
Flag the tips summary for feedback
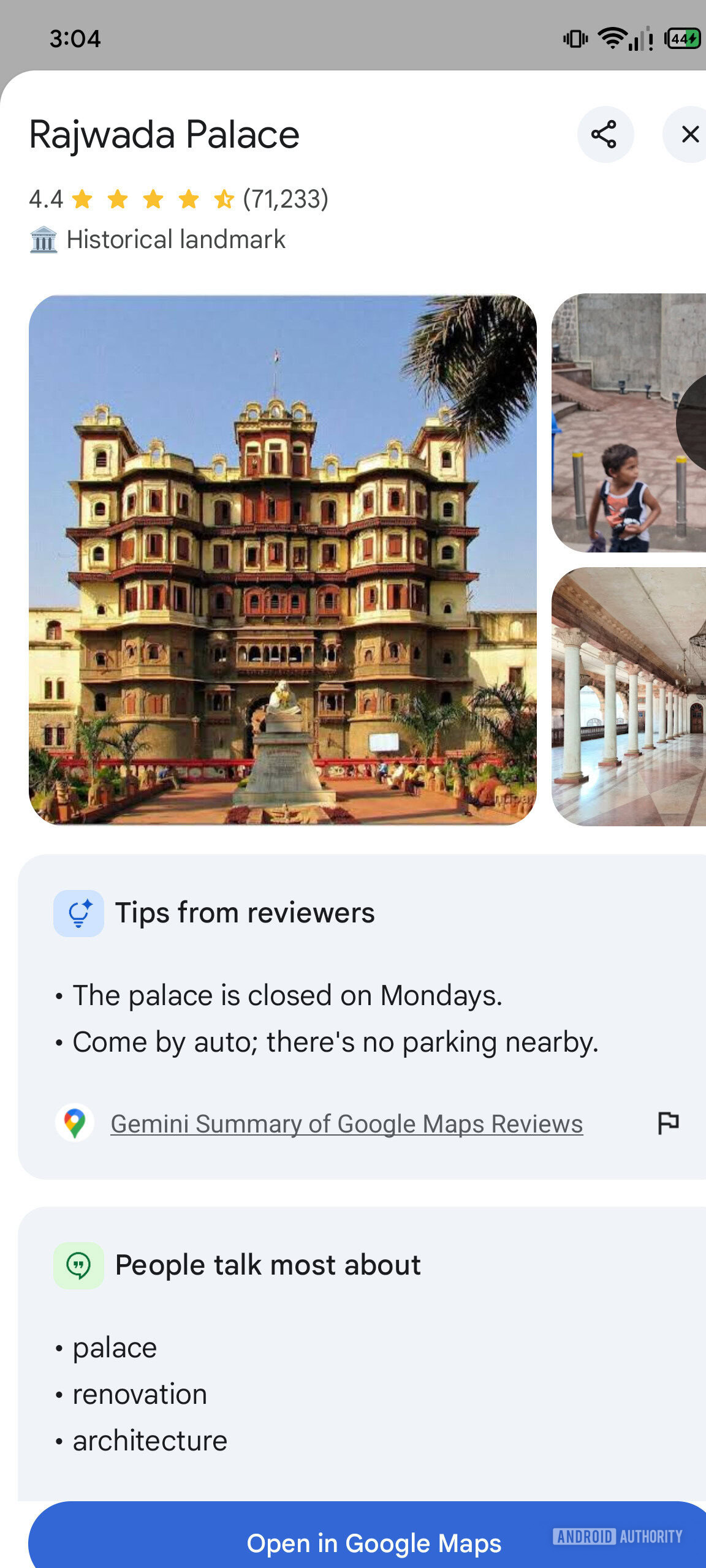[667, 1123]
